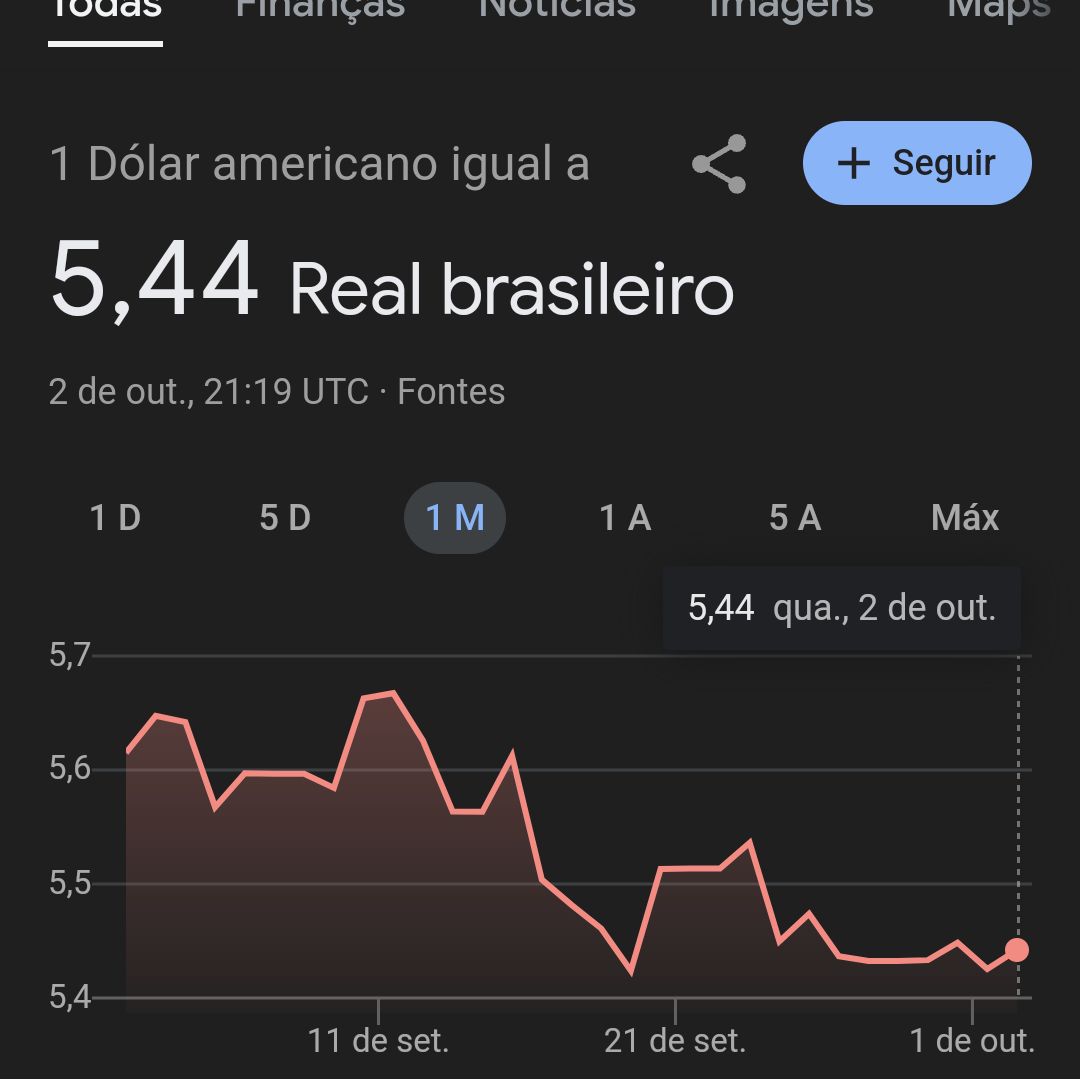Select the 1 D chart range
The width and height of the screenshot is (1080, 1079).
[x=115, y=518]
